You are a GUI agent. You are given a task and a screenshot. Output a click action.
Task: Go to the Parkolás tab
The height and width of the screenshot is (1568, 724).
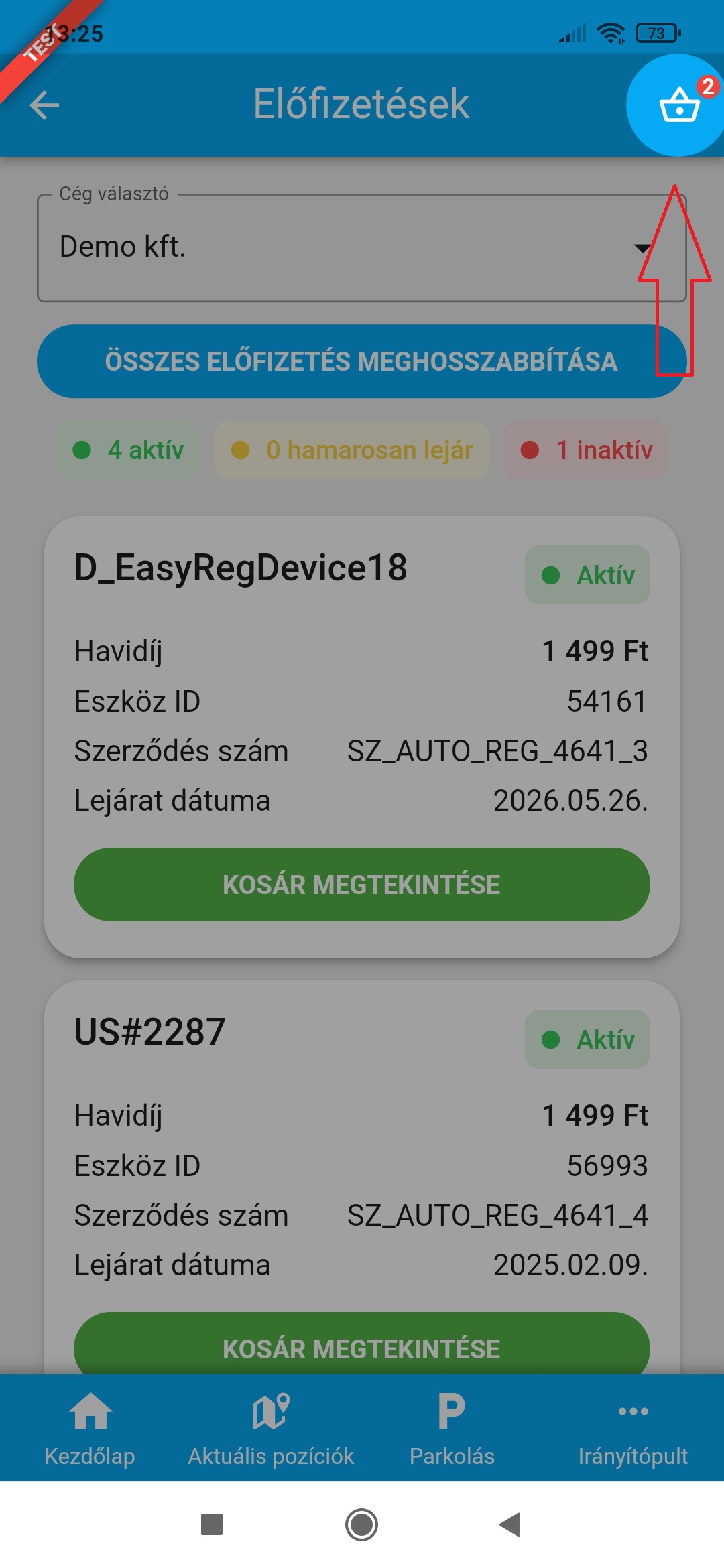[x=452, y=1427]
